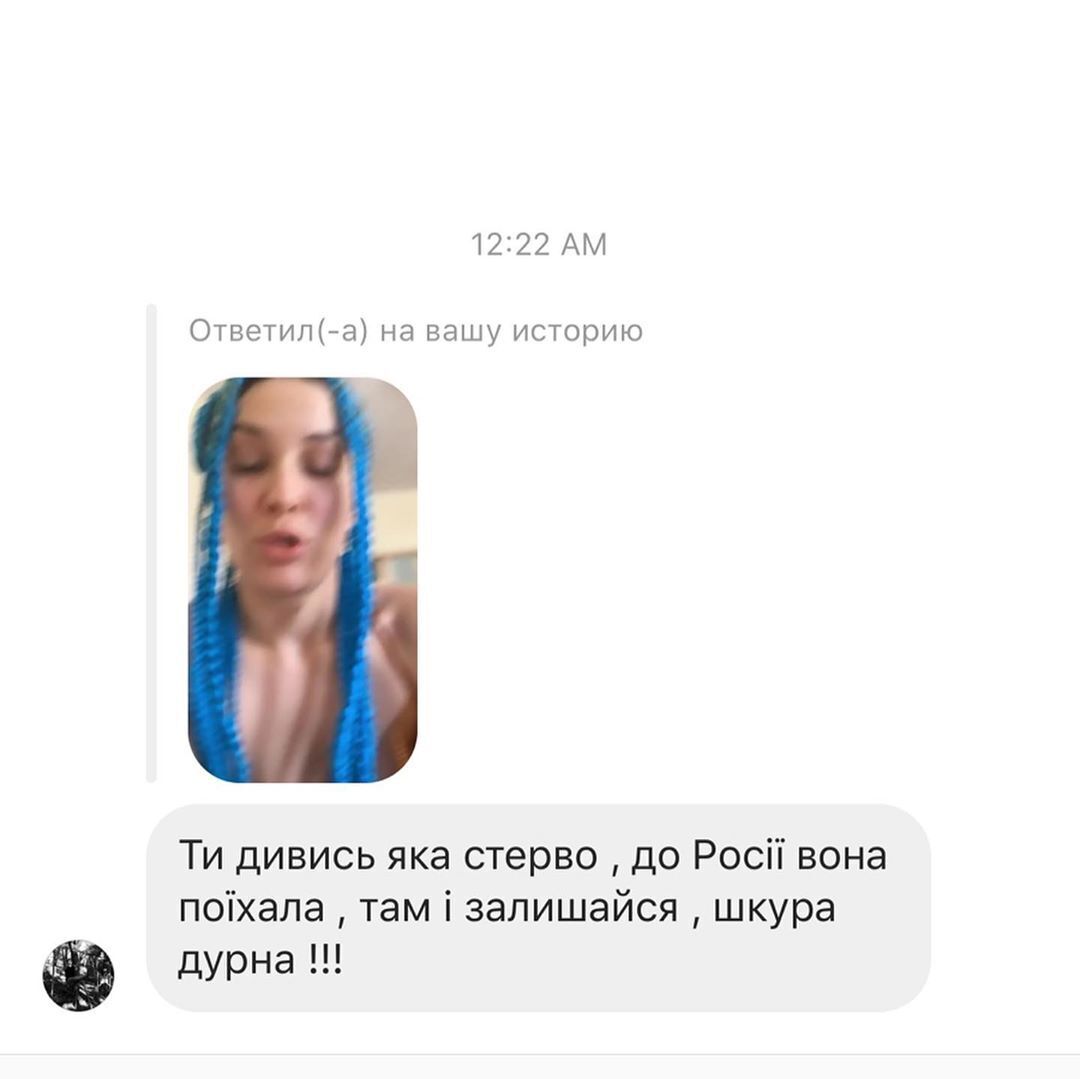Open the sender's profile avatar

point(78,974)
